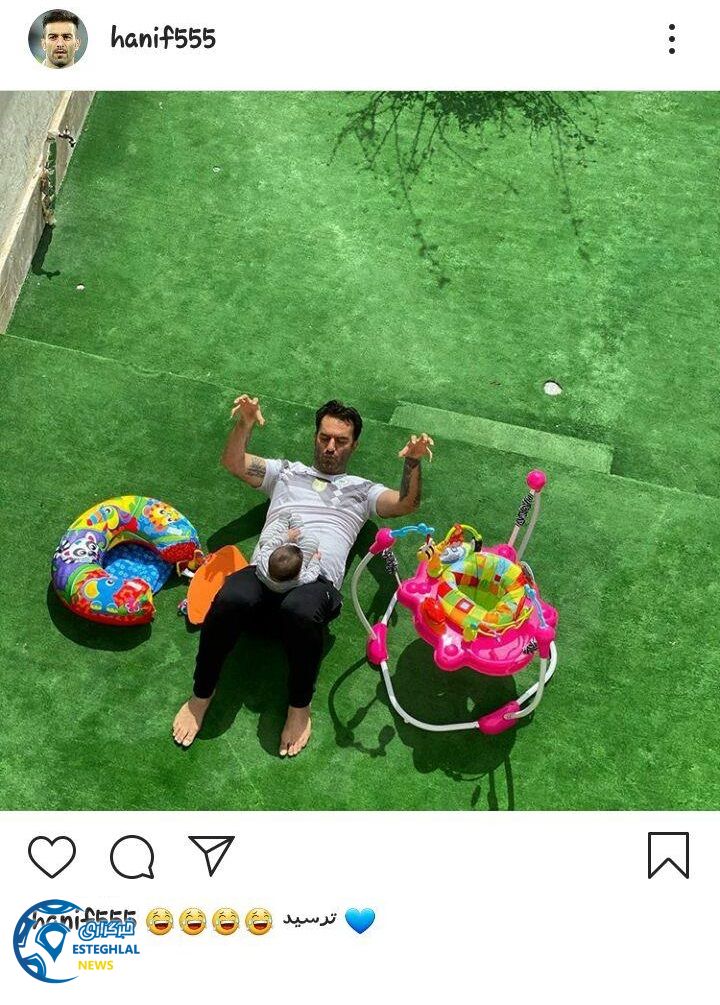Open hanif555 username at top
Viewport: 720px width, 1005px height.
(x=163, y=39)
